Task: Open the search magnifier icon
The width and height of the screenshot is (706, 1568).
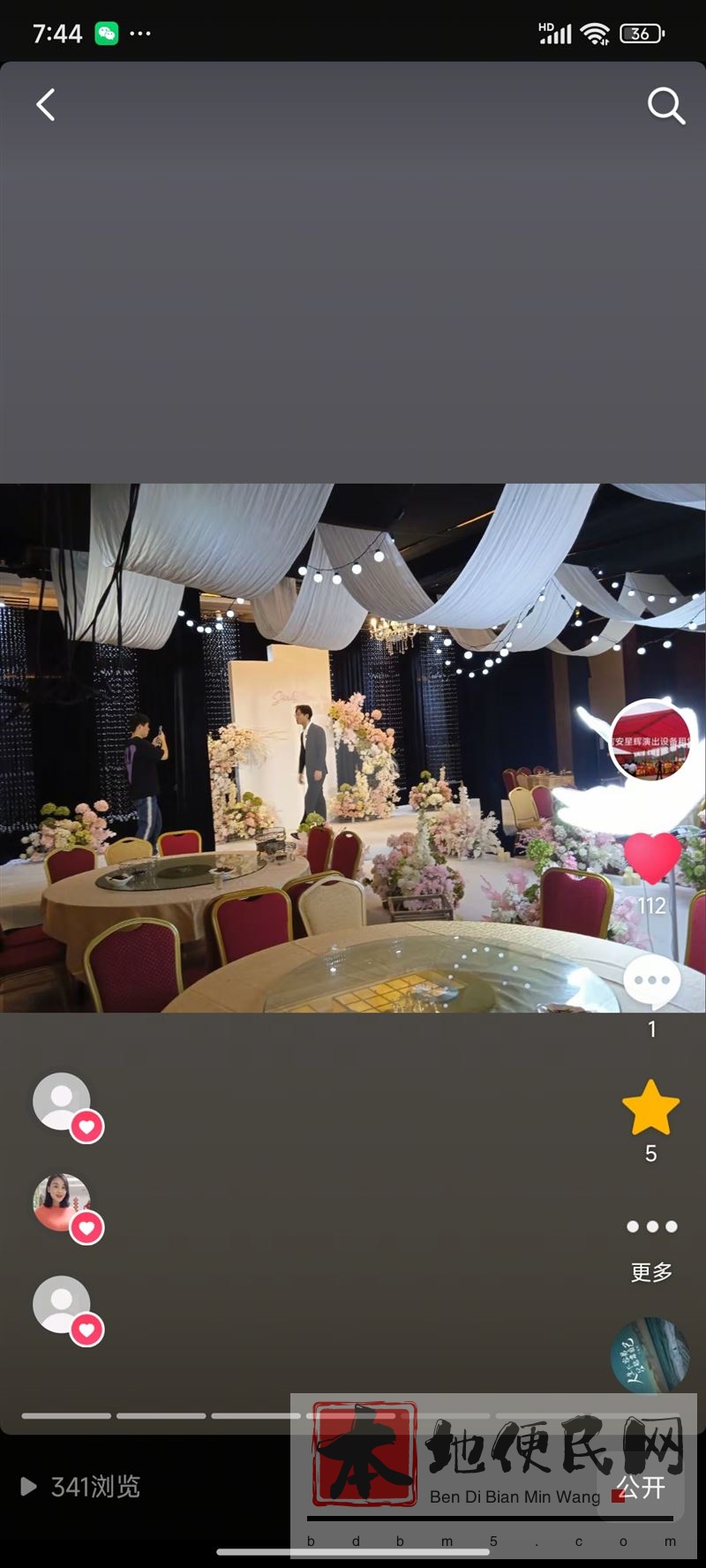Action: (666, 106)
